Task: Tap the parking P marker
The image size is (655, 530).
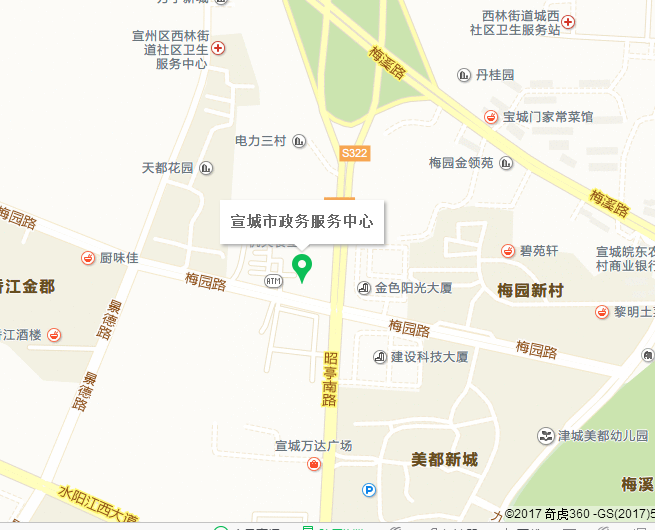Action: [x=369, y=490]
